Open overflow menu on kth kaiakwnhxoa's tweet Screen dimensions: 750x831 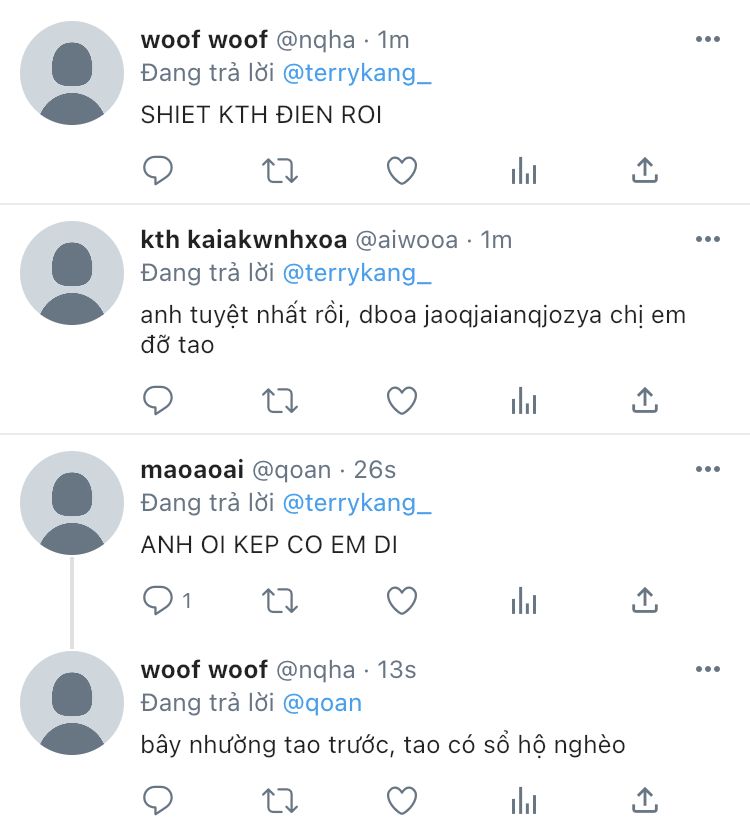click(x=708, y=239)
